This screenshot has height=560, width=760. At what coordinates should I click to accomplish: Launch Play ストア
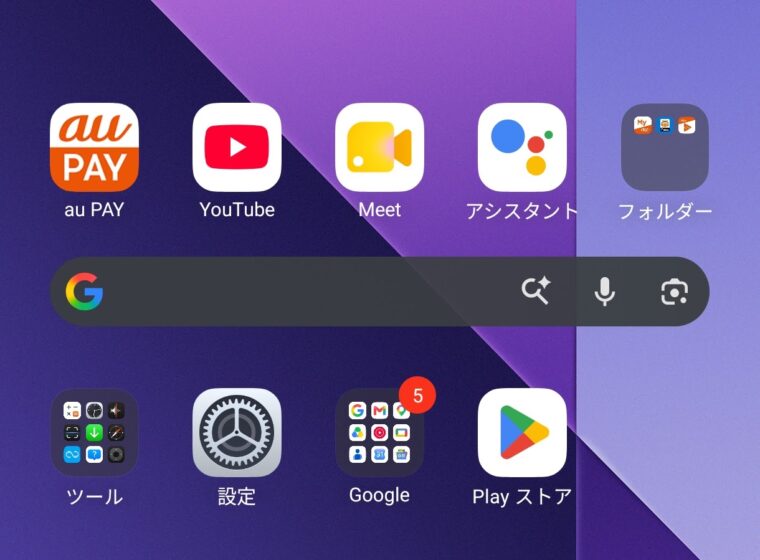[522, 432]
